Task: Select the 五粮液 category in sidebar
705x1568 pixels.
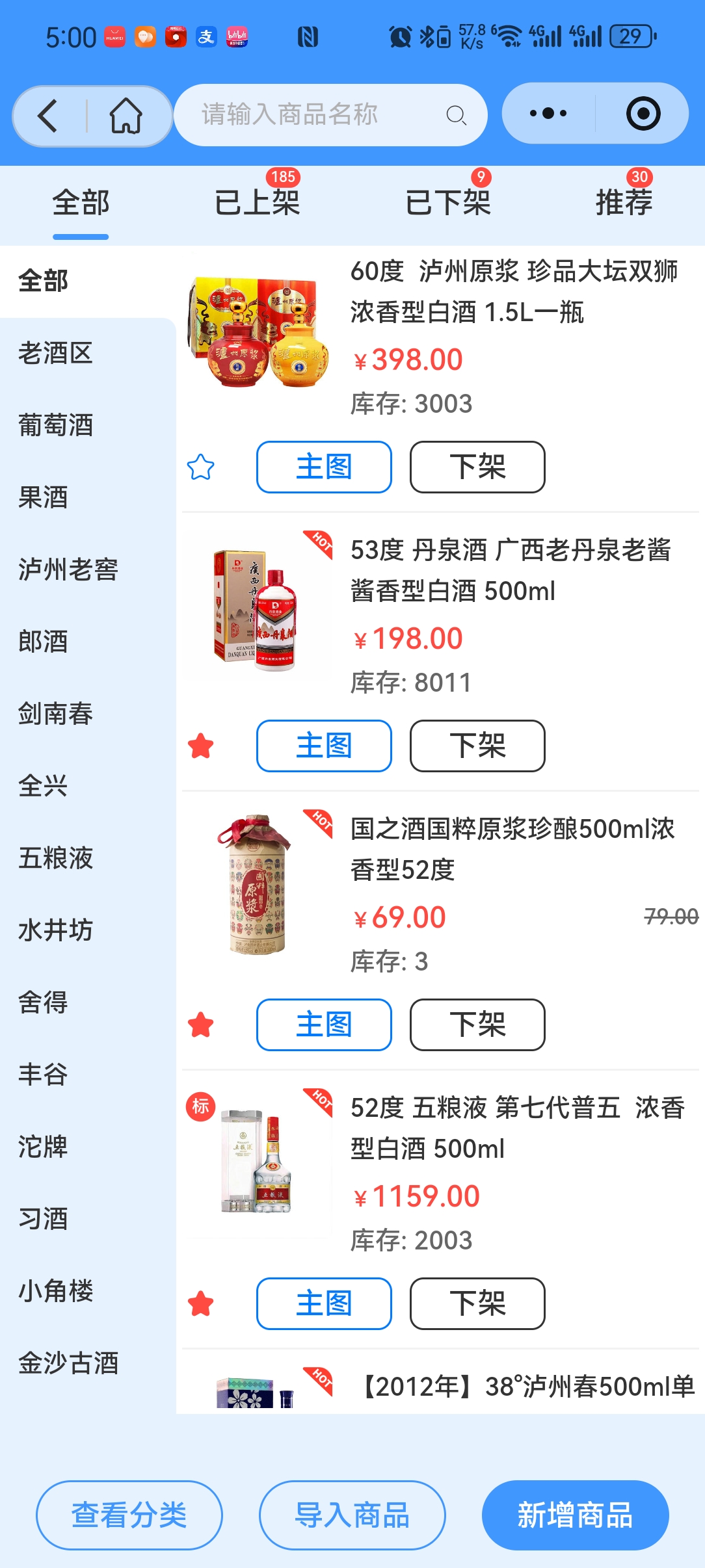Action: (x=55, y=859)
